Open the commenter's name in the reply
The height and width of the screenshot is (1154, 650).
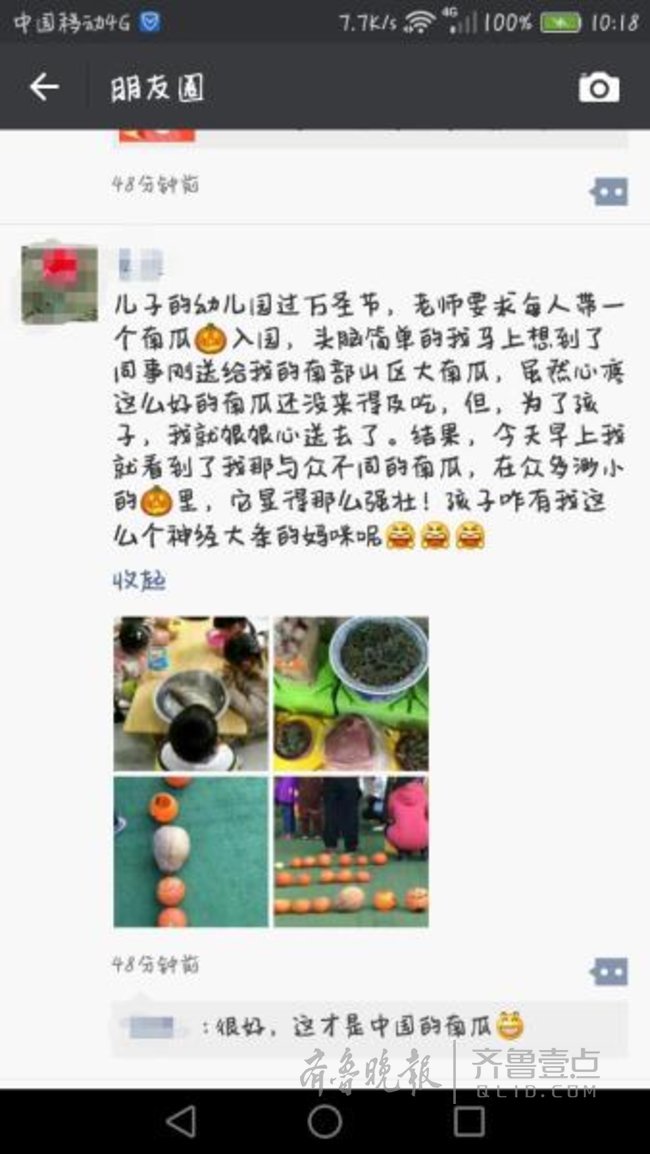(x=153, y=1026)
